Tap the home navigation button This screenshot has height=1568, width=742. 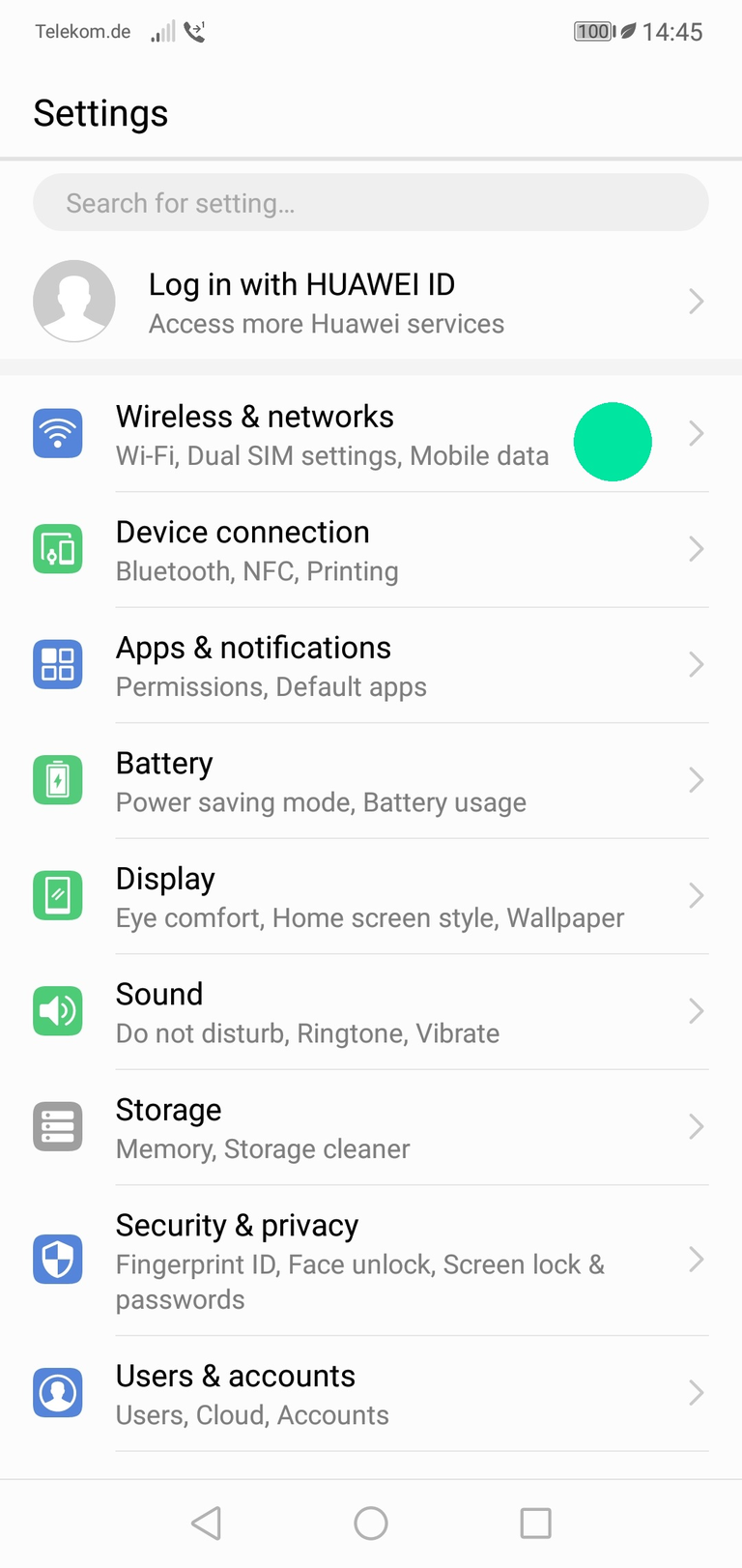371,1523
